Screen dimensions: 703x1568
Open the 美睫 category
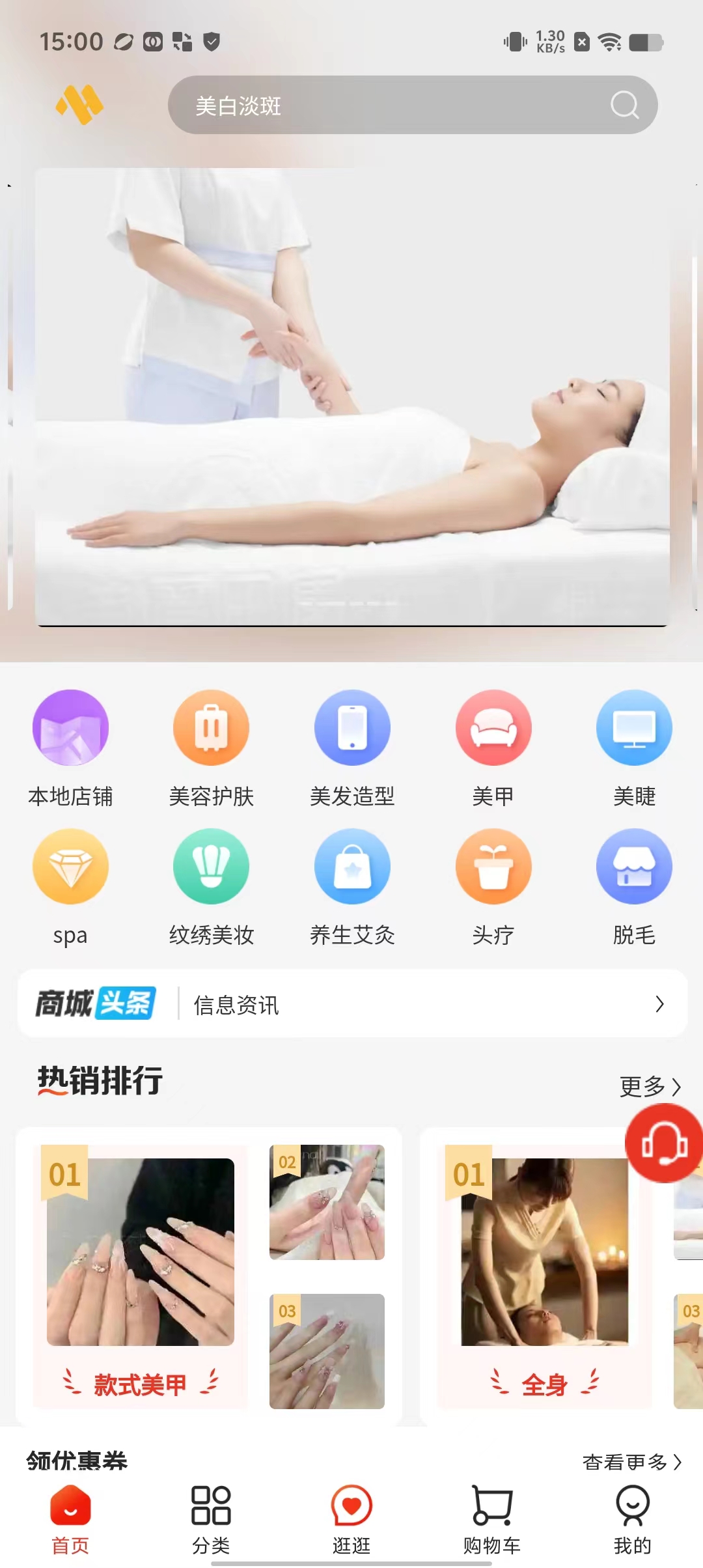633,727
